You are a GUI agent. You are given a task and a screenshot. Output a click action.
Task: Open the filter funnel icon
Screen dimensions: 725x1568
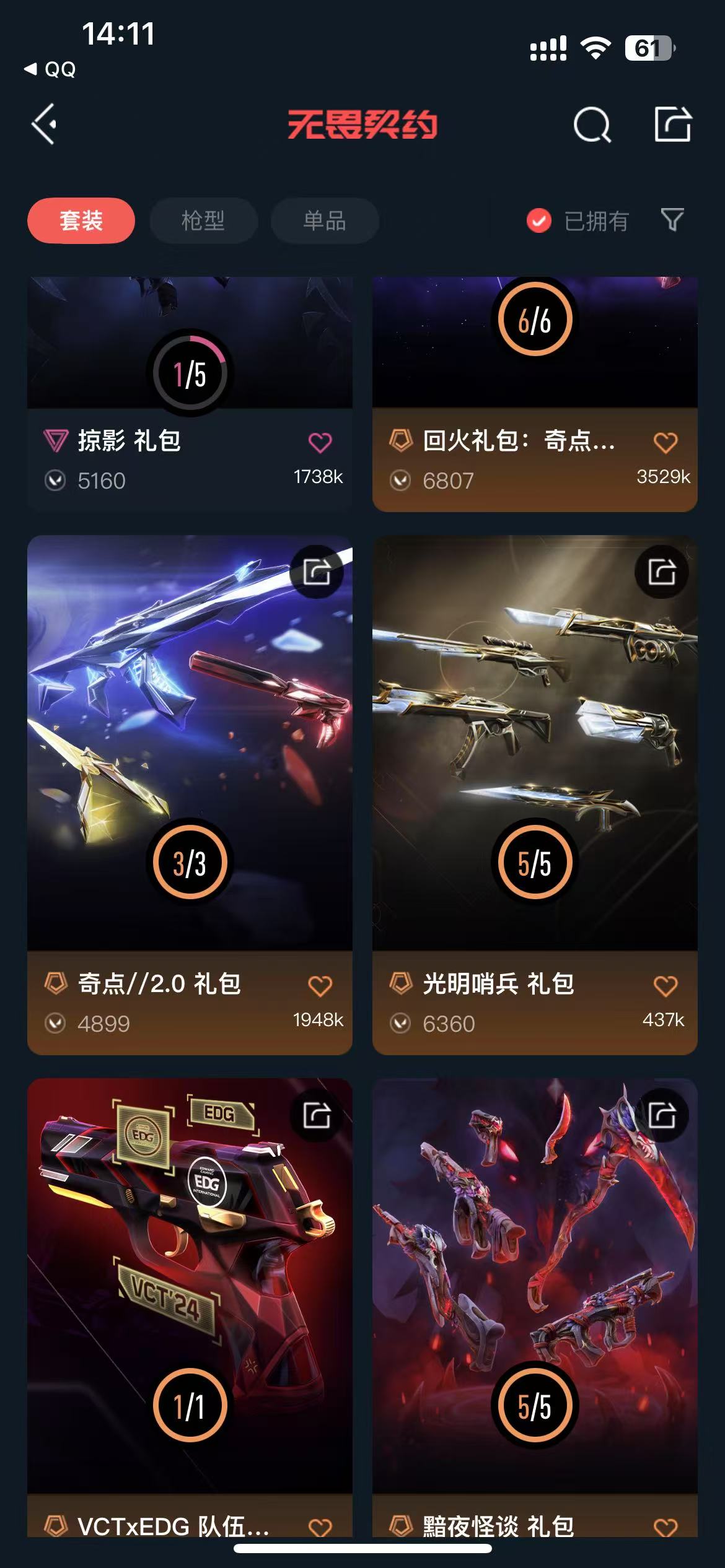(672, 219)
